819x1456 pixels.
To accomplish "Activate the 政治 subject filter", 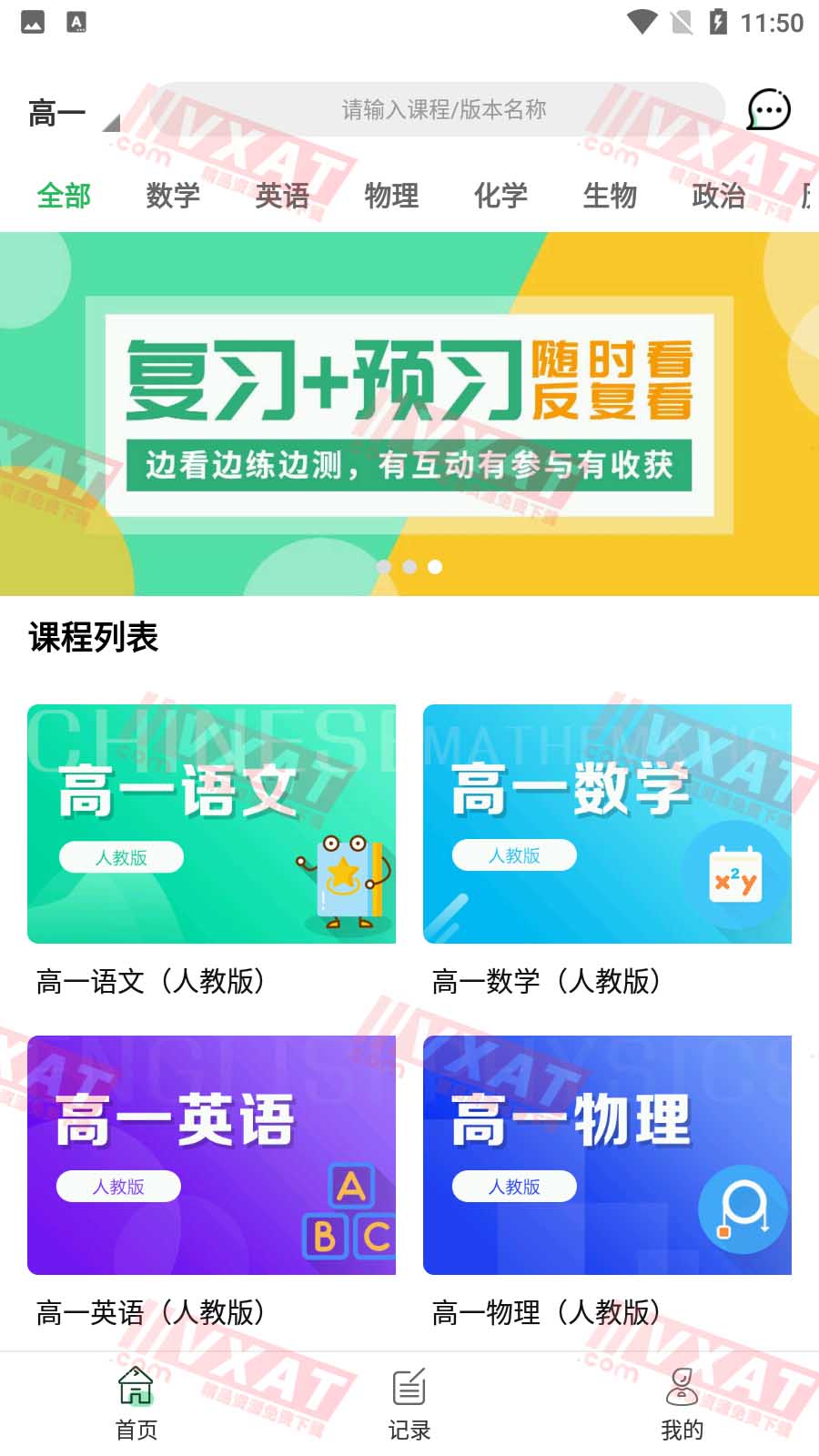I will (x=720, y=195).
